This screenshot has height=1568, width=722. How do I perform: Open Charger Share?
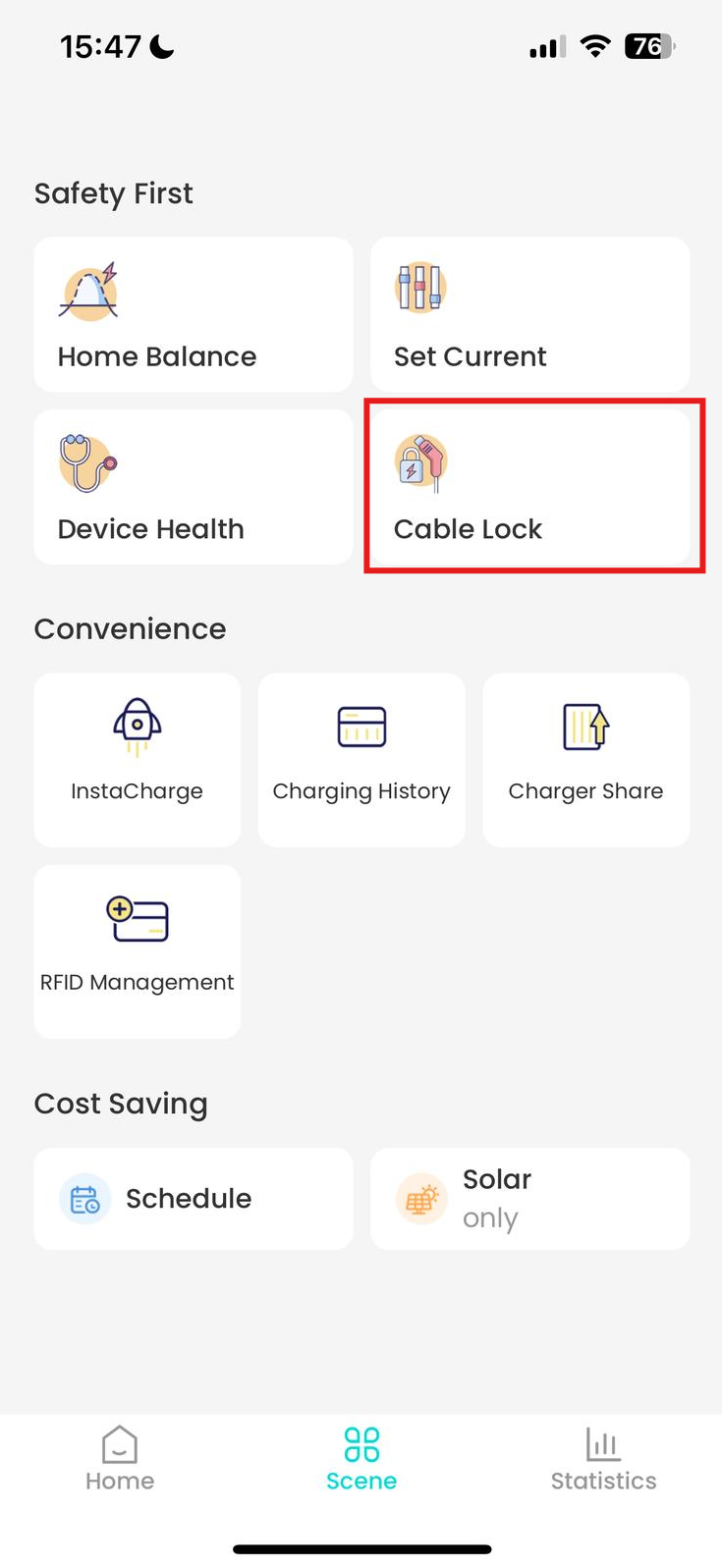[585, 759]
